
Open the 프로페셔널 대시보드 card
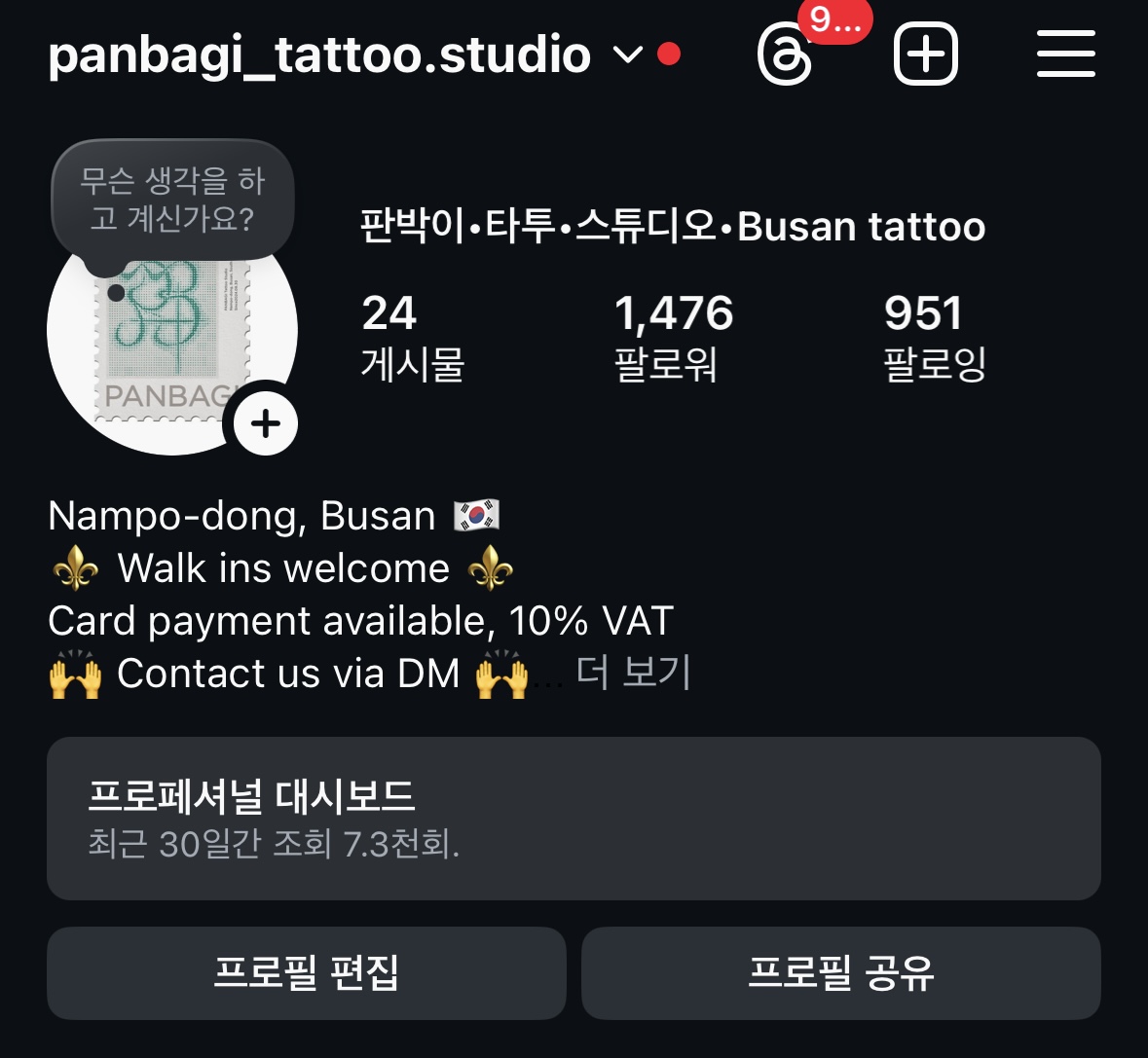point(574,818)
